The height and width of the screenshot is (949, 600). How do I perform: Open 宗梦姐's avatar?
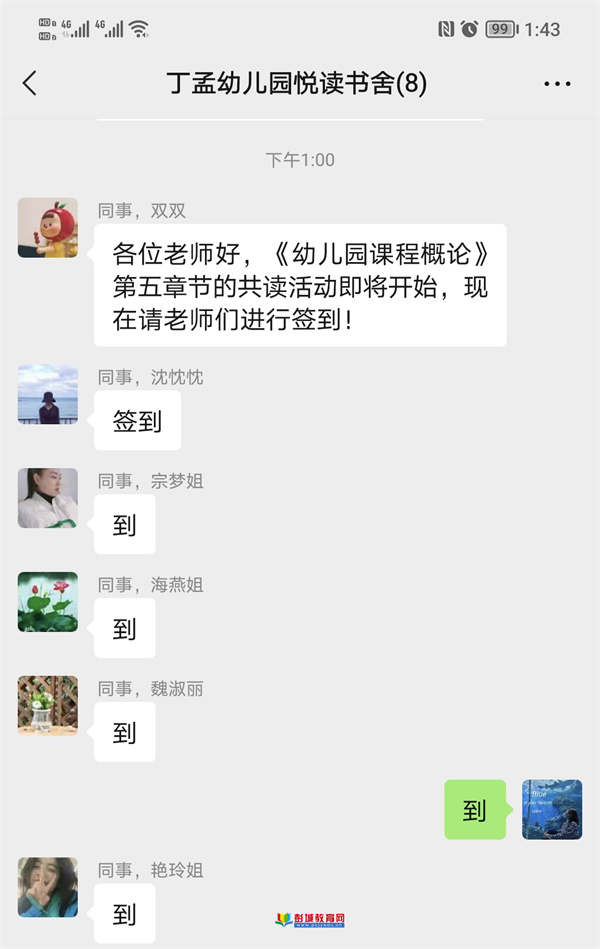(x=47, y=498)
